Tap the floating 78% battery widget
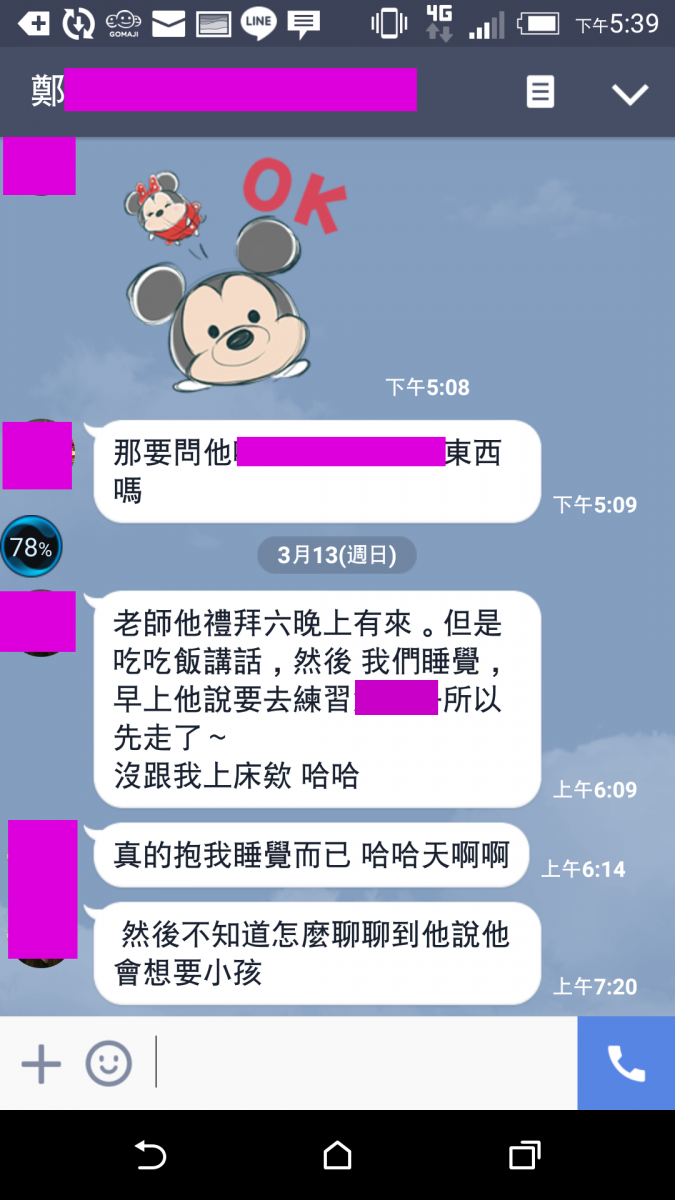 31,547
